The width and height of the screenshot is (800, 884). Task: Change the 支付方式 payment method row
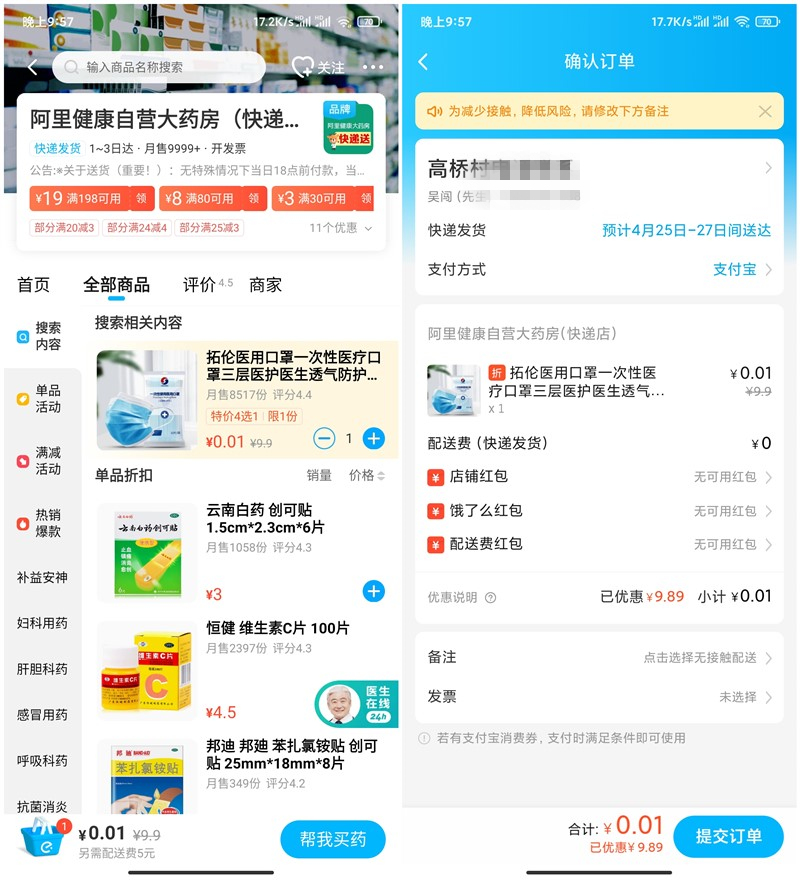pyautogui.click(x=600, y=269)
